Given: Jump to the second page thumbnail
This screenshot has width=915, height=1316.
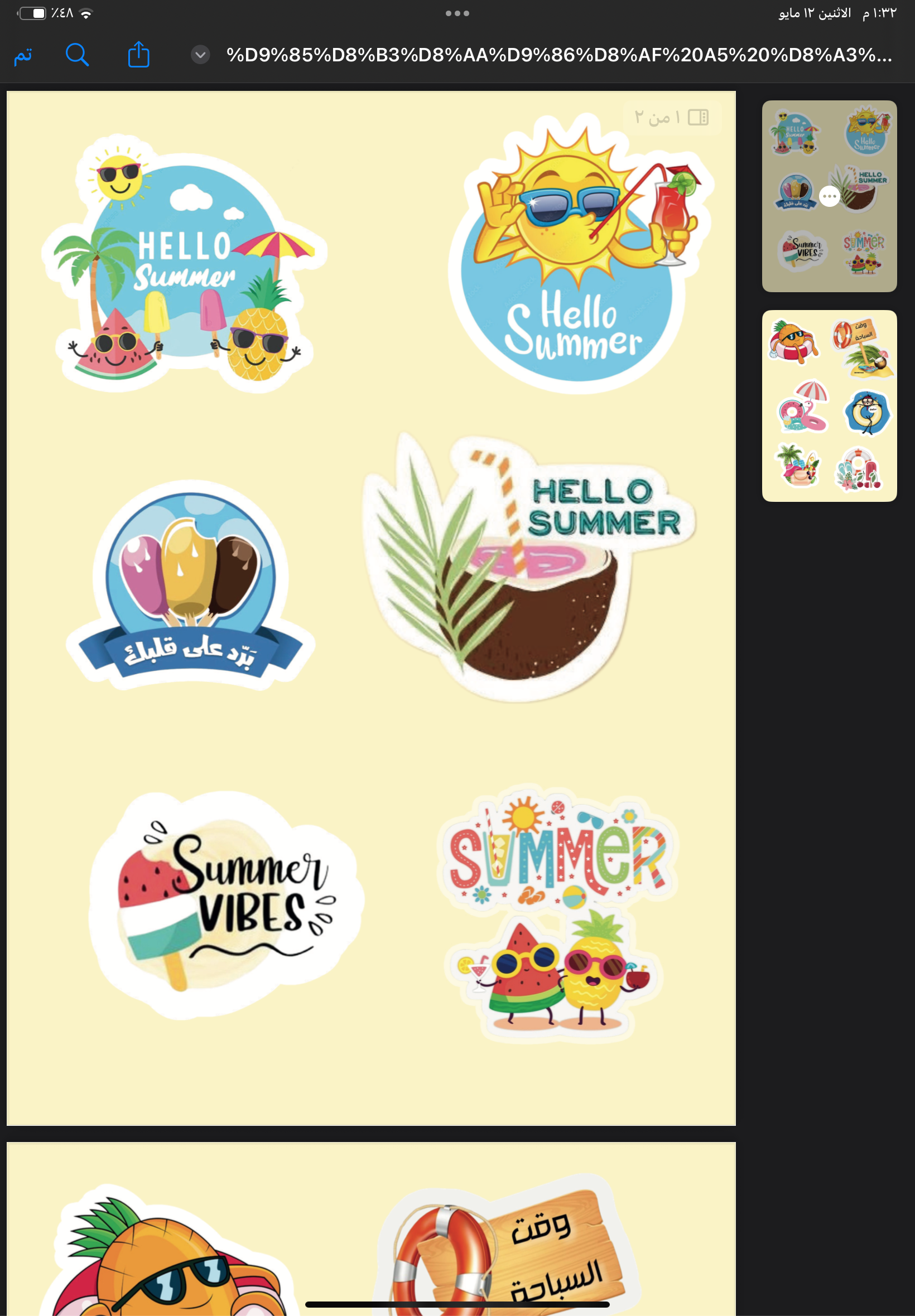Looking at the screenshot, I should pos(829,405).
